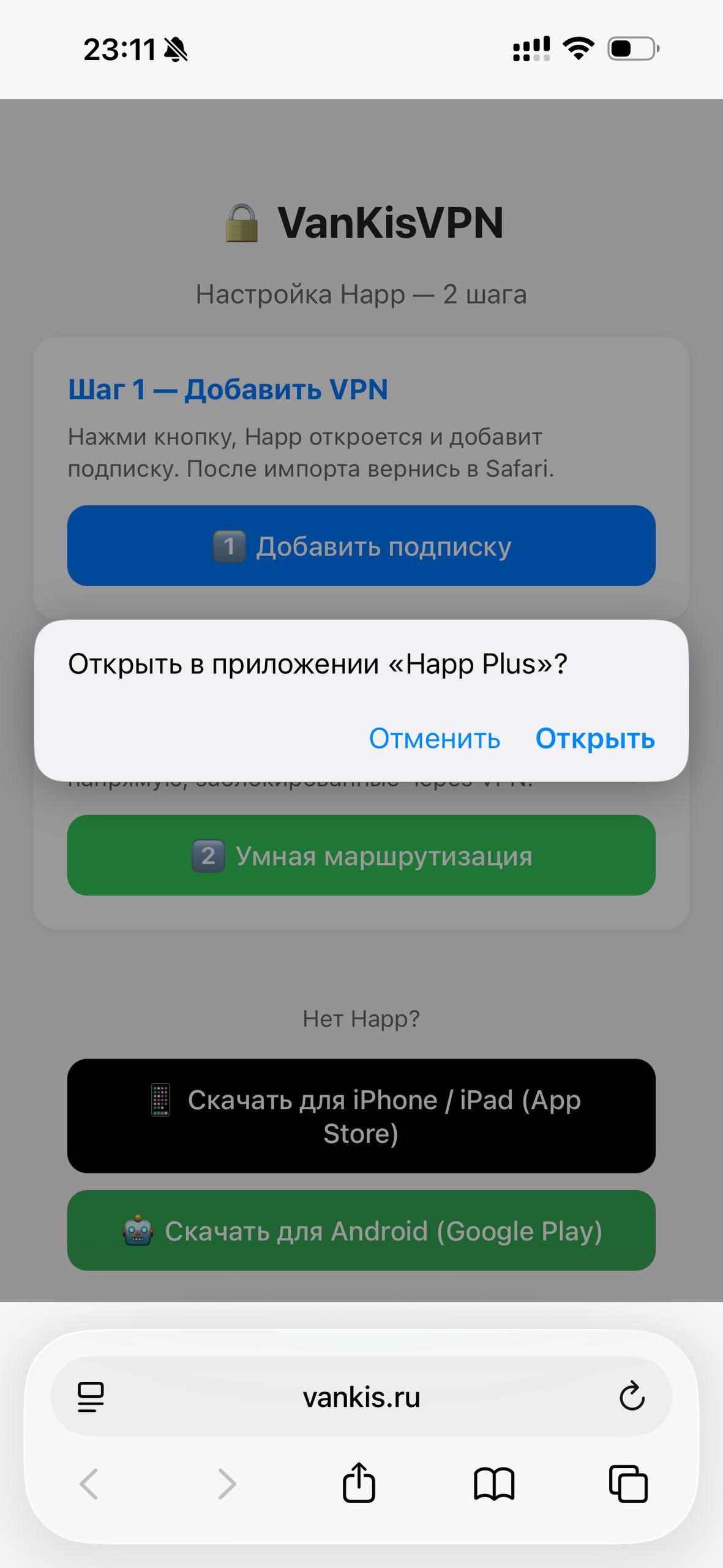
Task: Show open tabs overview
Action: 628,1483
